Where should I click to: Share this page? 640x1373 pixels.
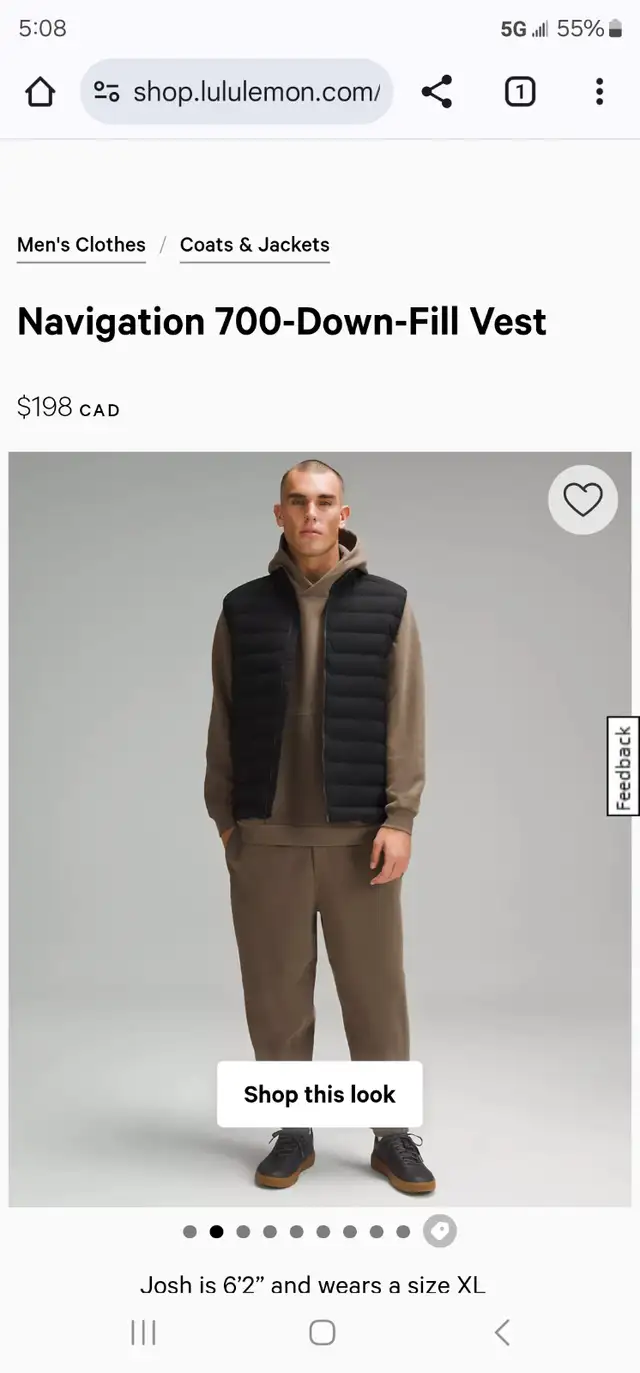click(x=437, y=92)
